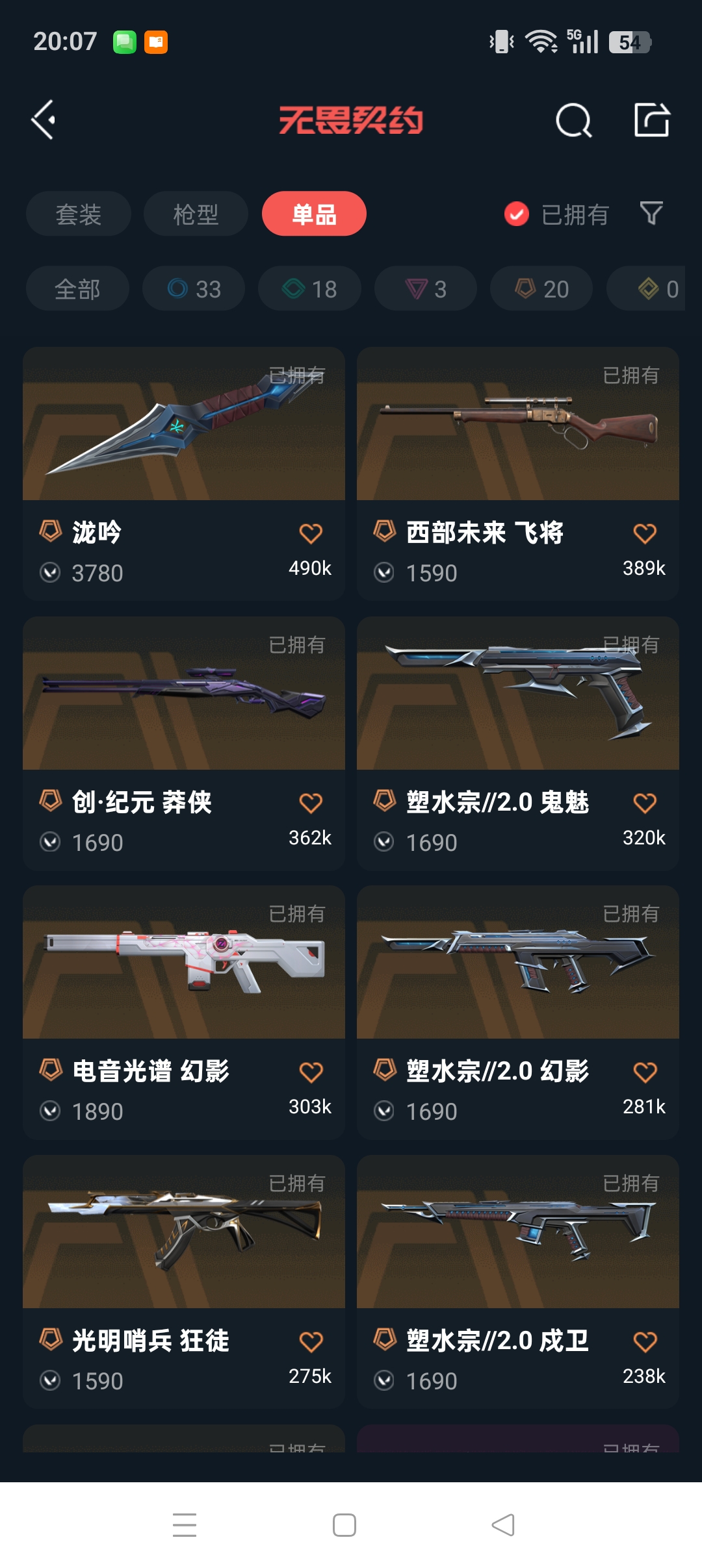Share this page via the share icon
This screenshot has height=1568, width=702.
(x=652, y=120)
